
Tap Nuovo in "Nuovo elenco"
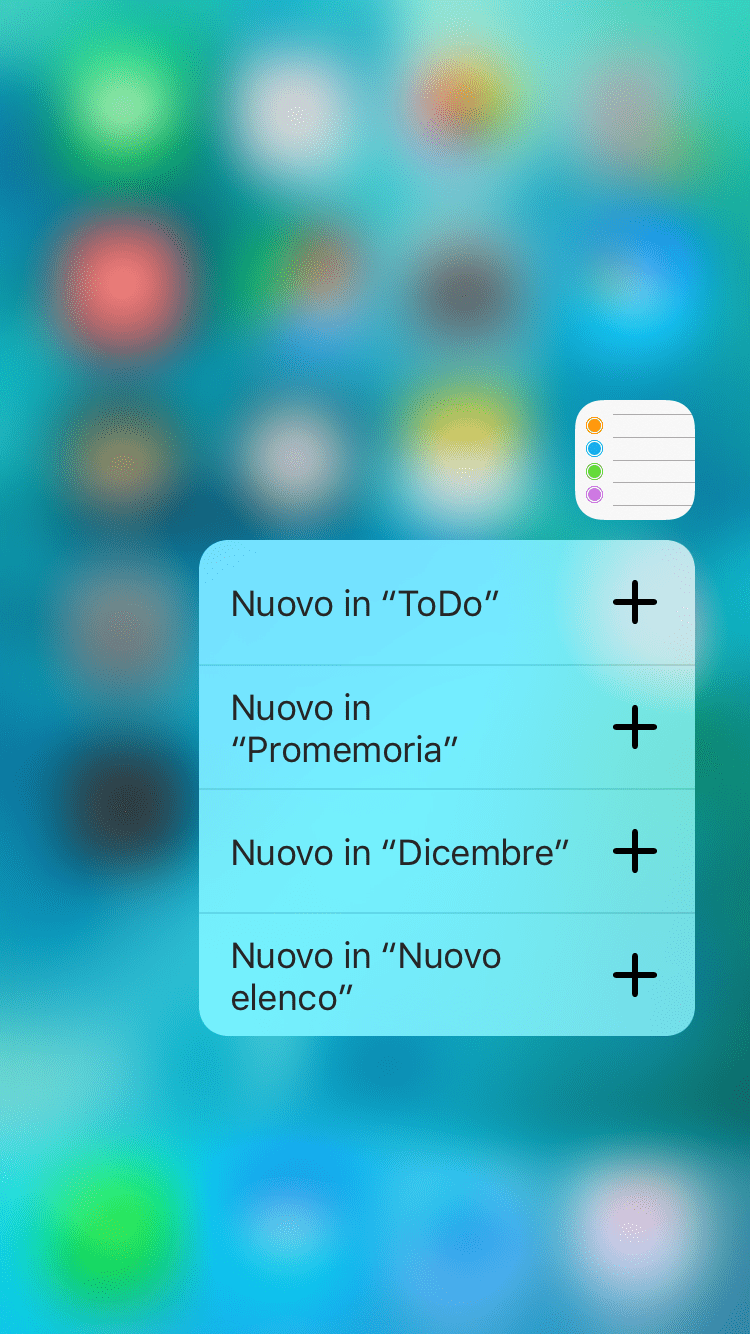click(447, 975)
